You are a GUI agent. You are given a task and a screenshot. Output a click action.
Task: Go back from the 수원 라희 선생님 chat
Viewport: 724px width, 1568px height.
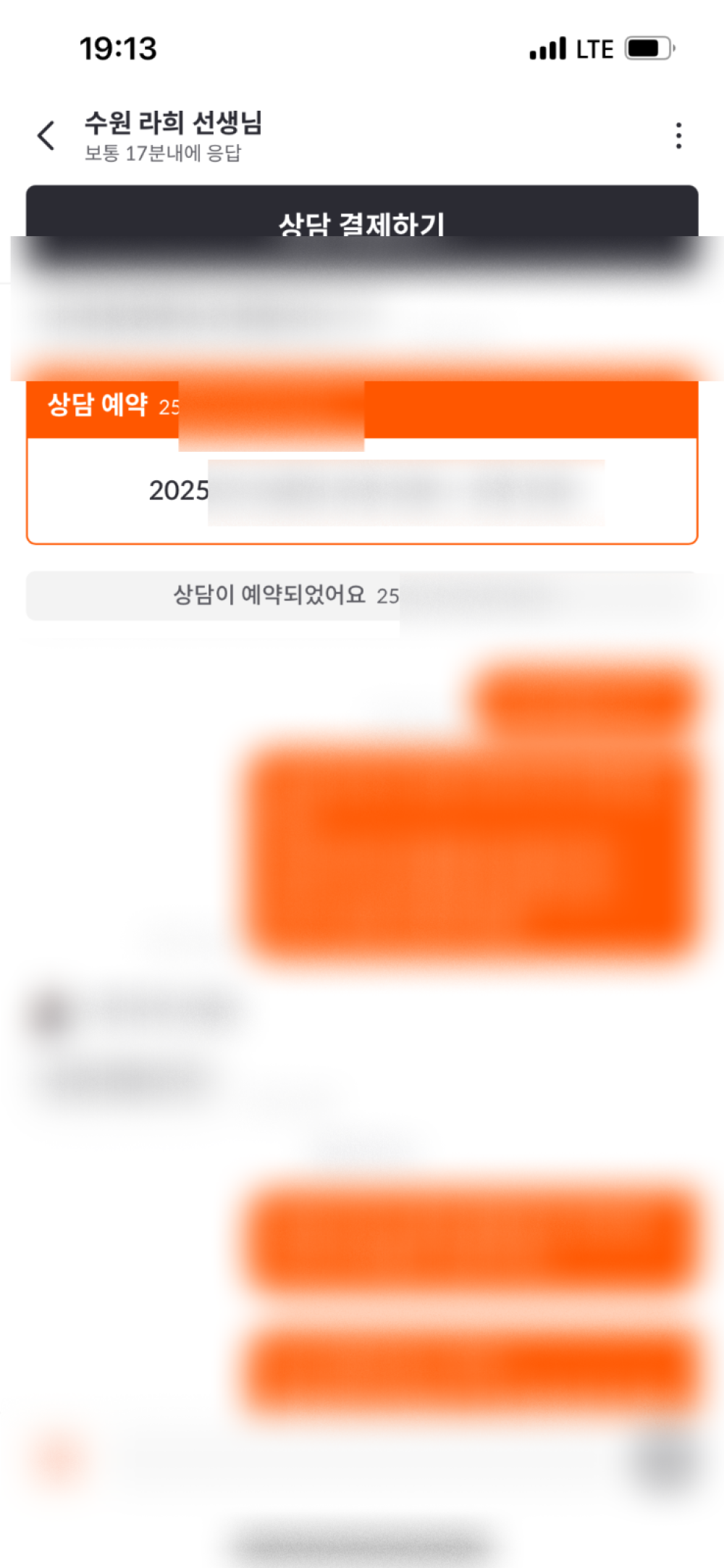(46, 135)
